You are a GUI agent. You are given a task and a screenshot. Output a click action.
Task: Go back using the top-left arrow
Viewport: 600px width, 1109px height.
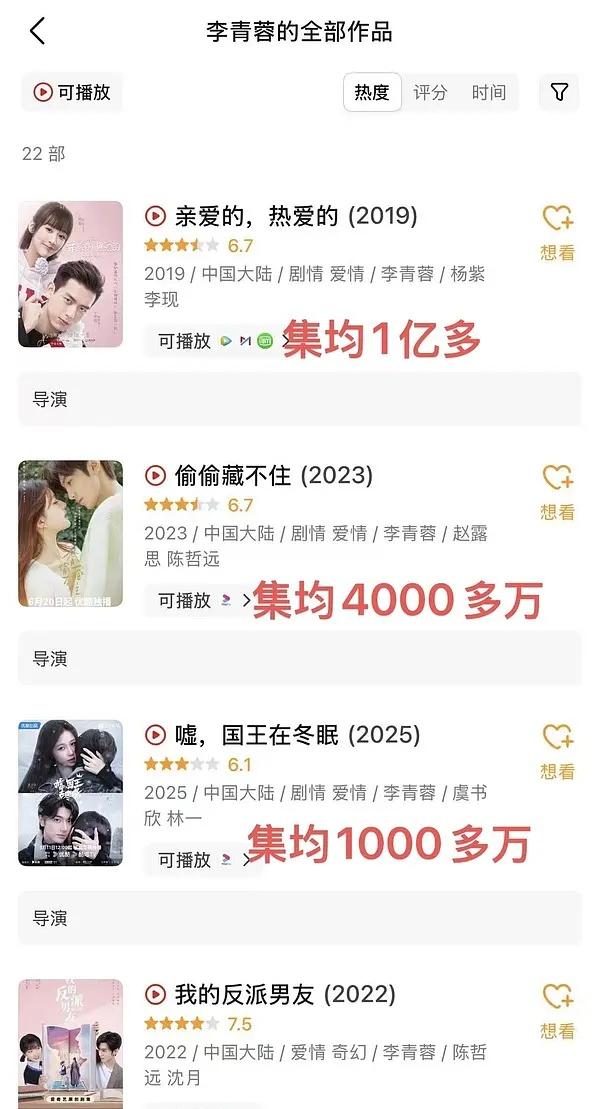(x=38, y=32)
